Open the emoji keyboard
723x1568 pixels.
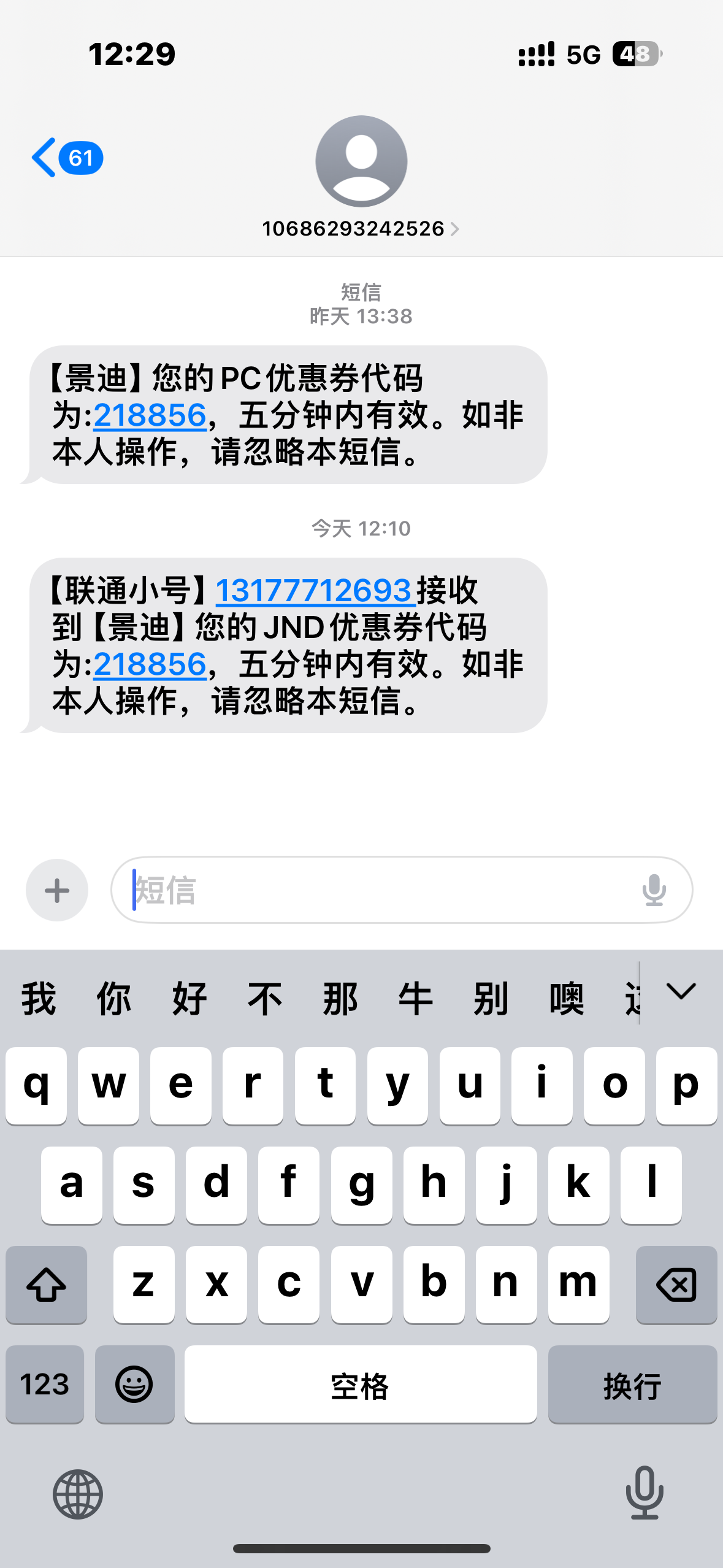134,1384
